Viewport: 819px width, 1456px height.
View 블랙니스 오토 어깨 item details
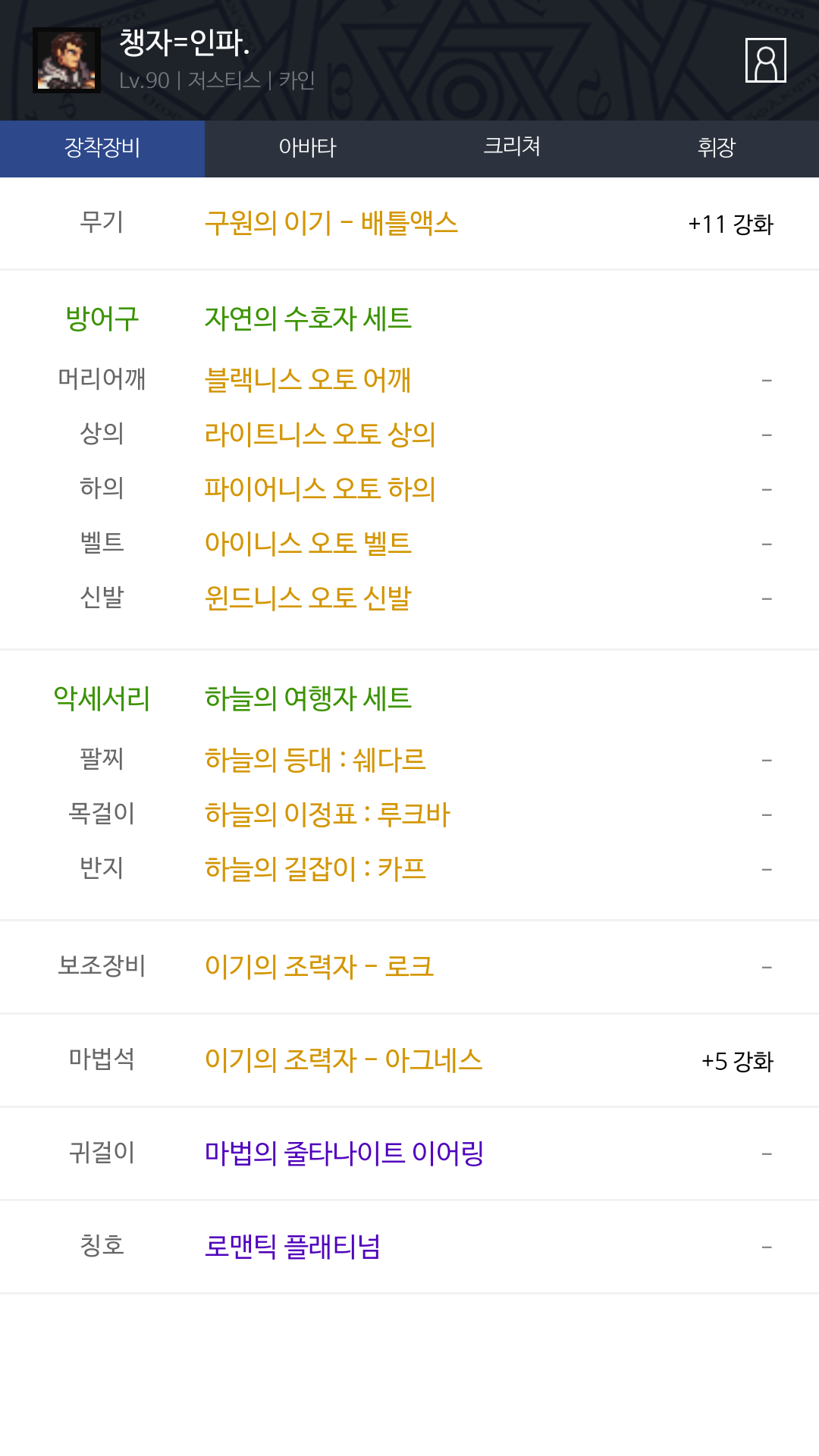[307, 379]
